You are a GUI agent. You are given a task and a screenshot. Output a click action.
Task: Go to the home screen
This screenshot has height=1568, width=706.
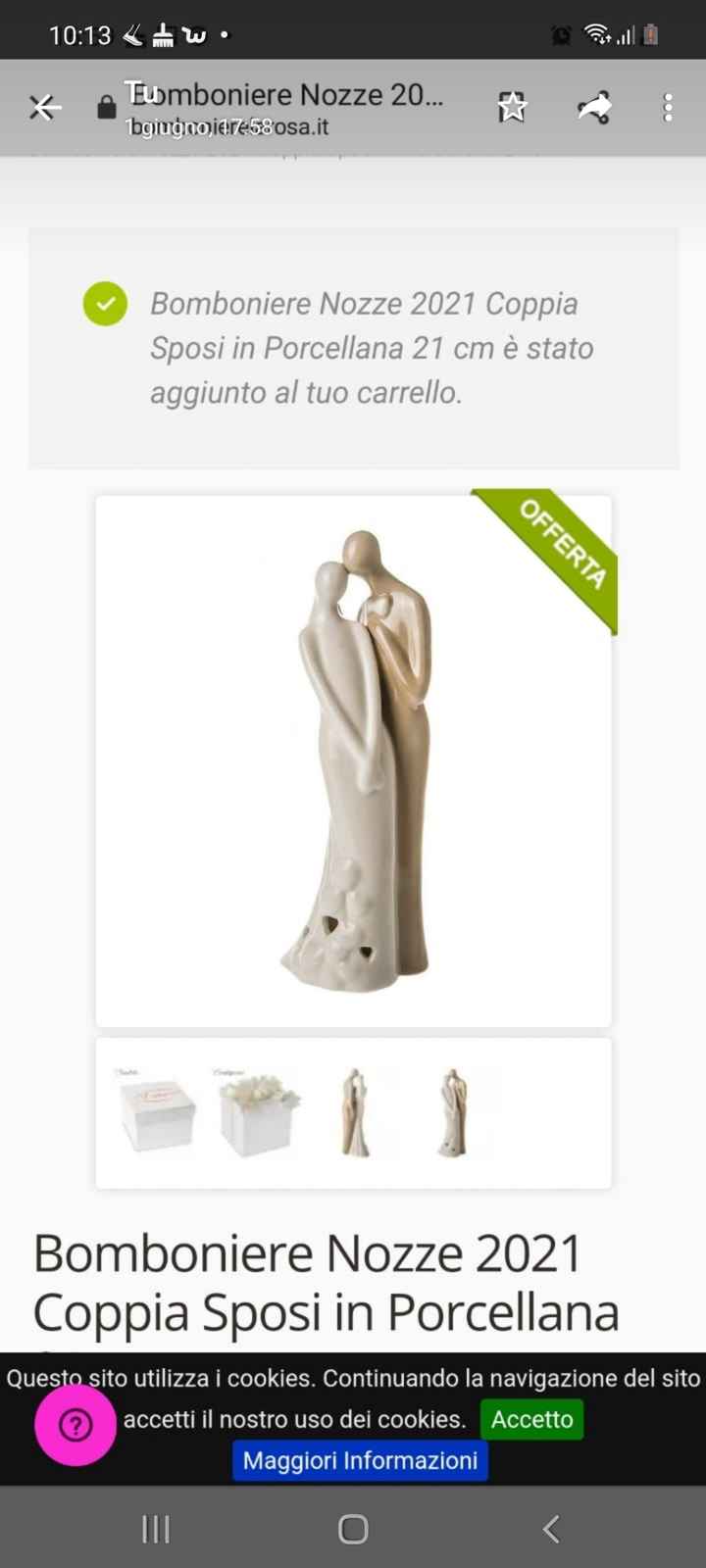[353, 1529]
